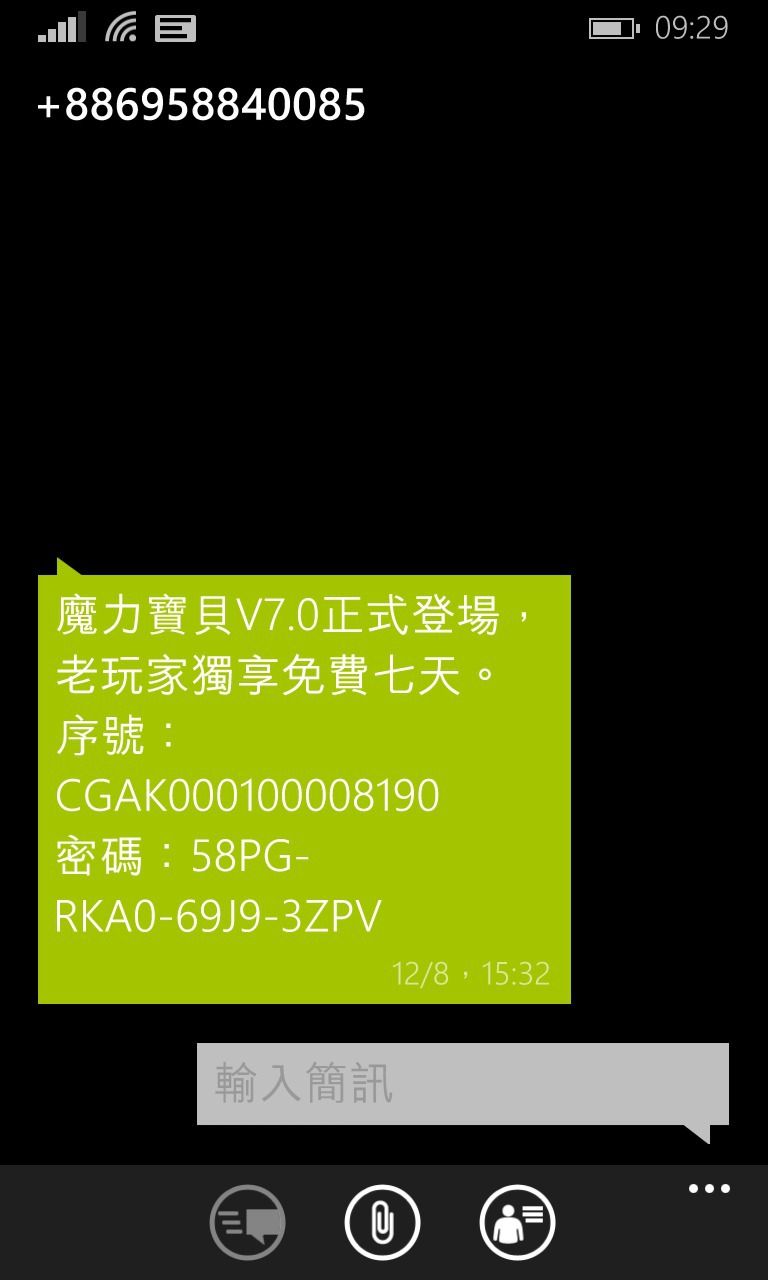The height and width of the screenshot is (1280, 768).
Task: Attach a file with the paperclip icon
Action: pos(382,1222)
